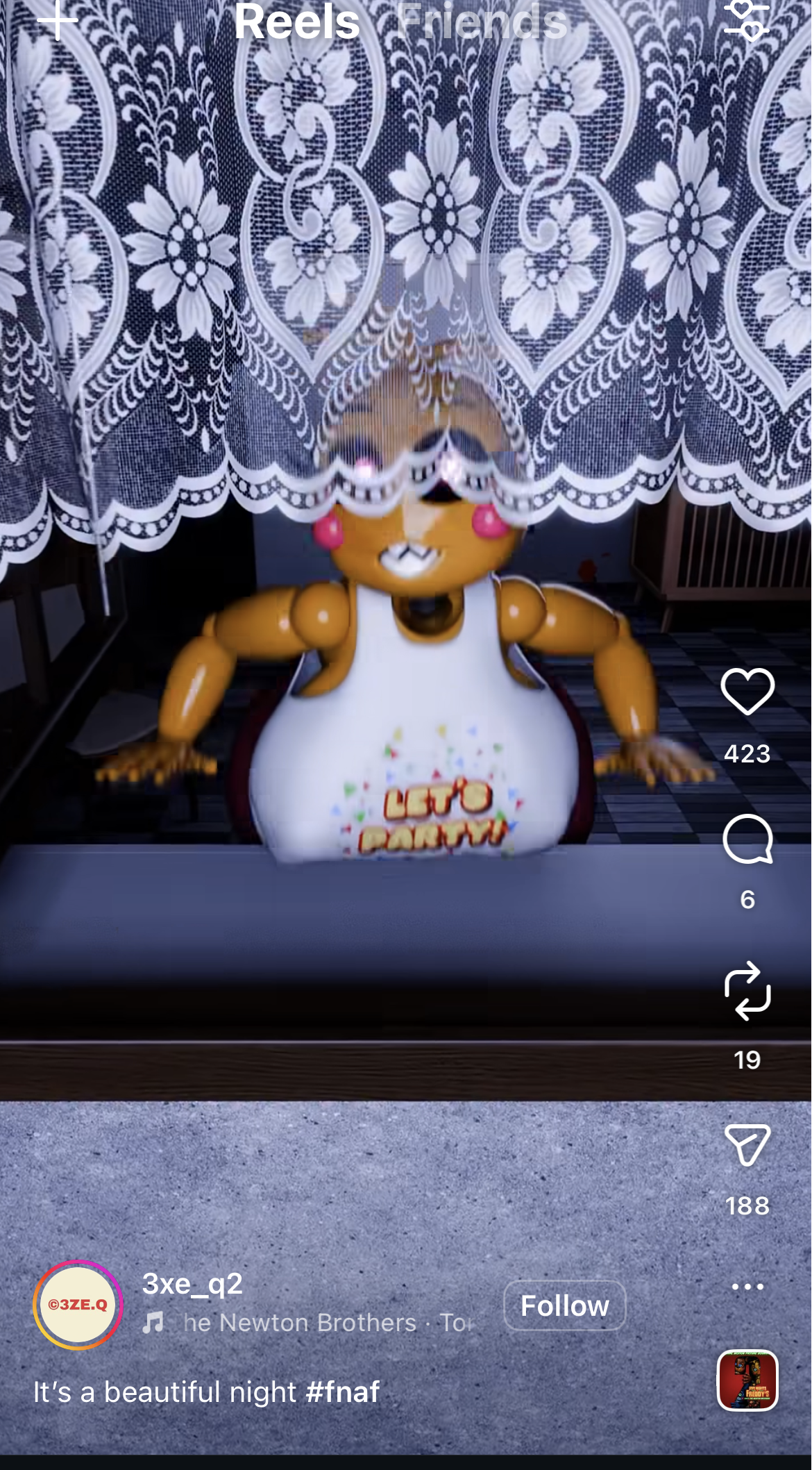
Task: Repost this reel
Action: click(x=747, y=991)
